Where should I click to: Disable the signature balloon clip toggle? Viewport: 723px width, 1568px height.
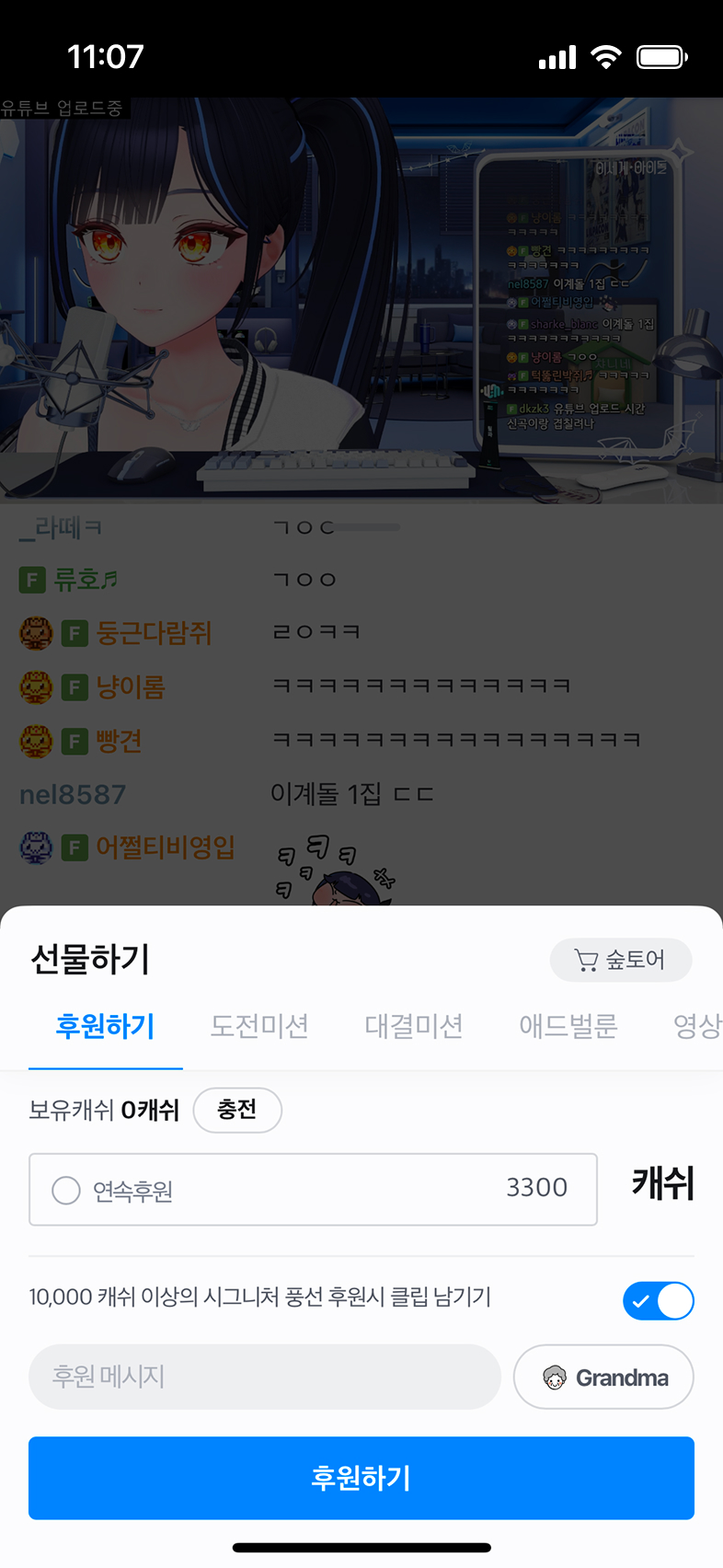[659, 1300]
